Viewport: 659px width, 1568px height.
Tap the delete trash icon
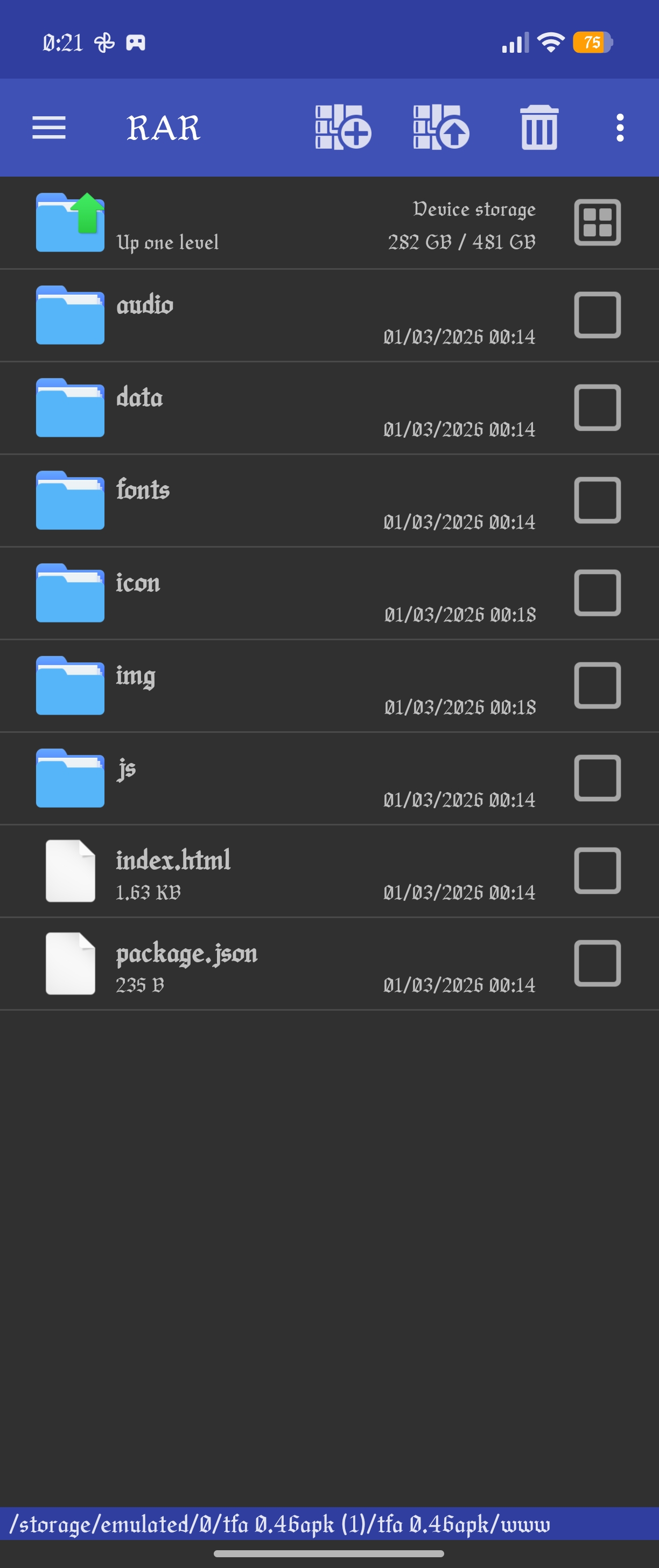[x=539, y=127]
